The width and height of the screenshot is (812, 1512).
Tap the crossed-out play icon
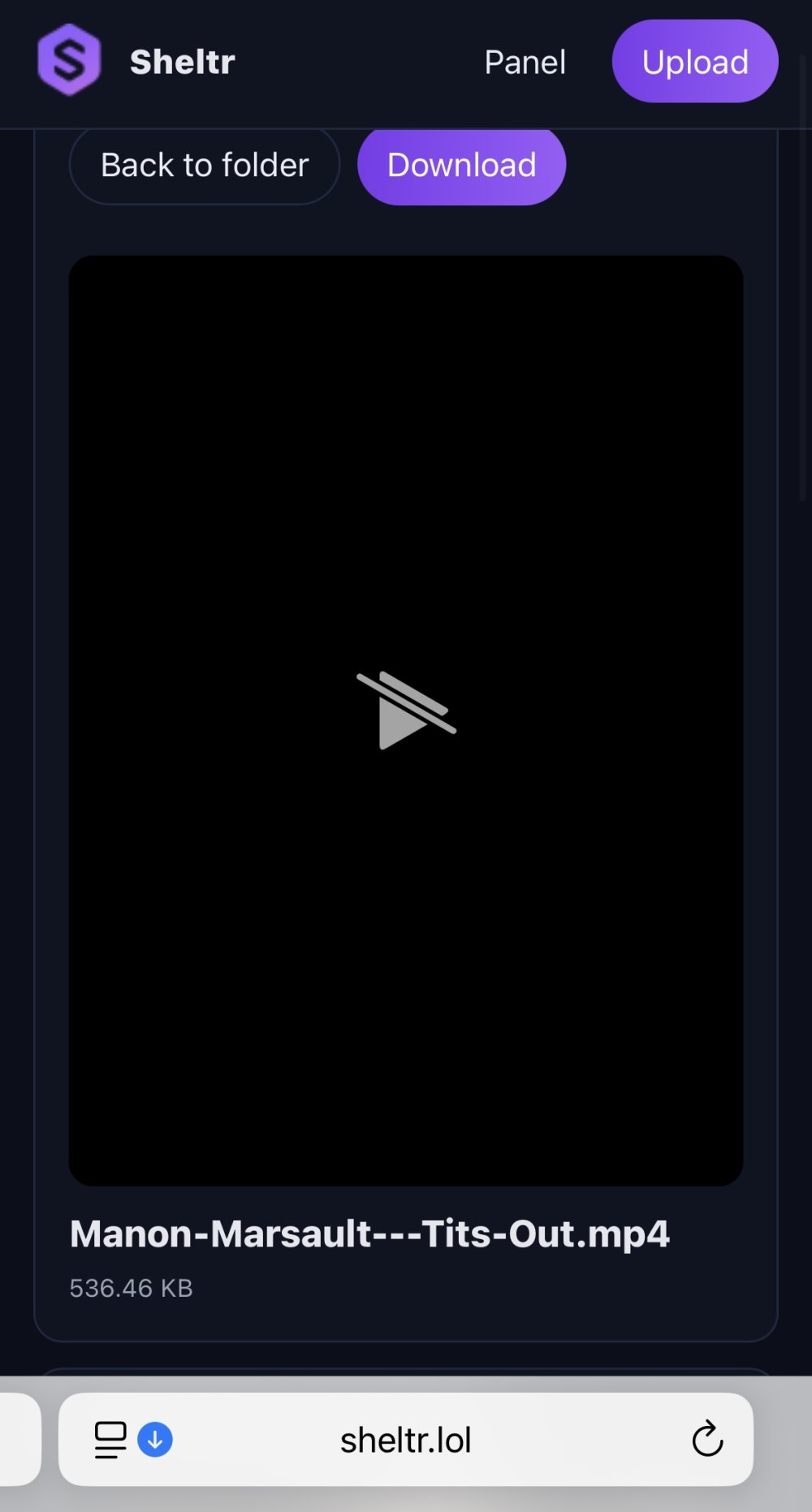(x=406, y=711)
